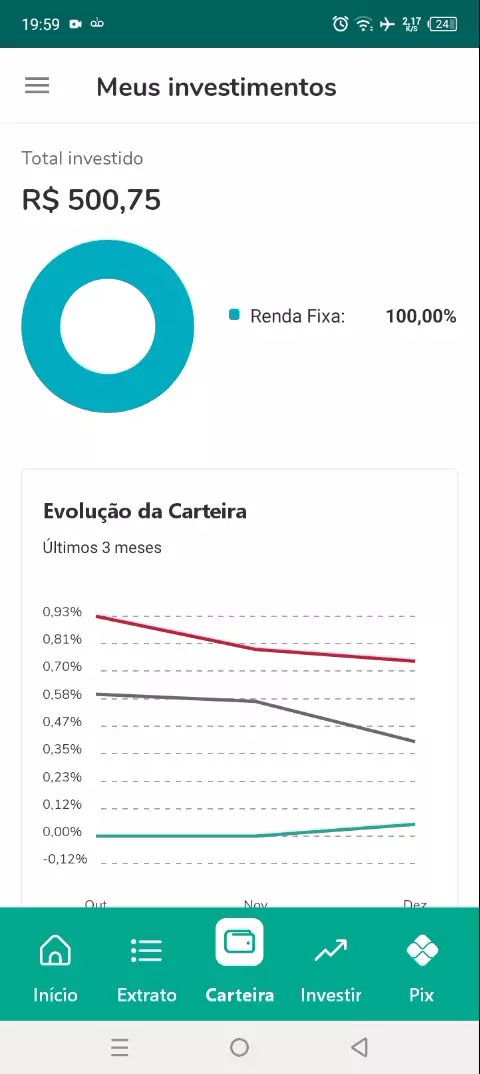
Task: Select the Carteira tab
Action: (x=240, y=962)
